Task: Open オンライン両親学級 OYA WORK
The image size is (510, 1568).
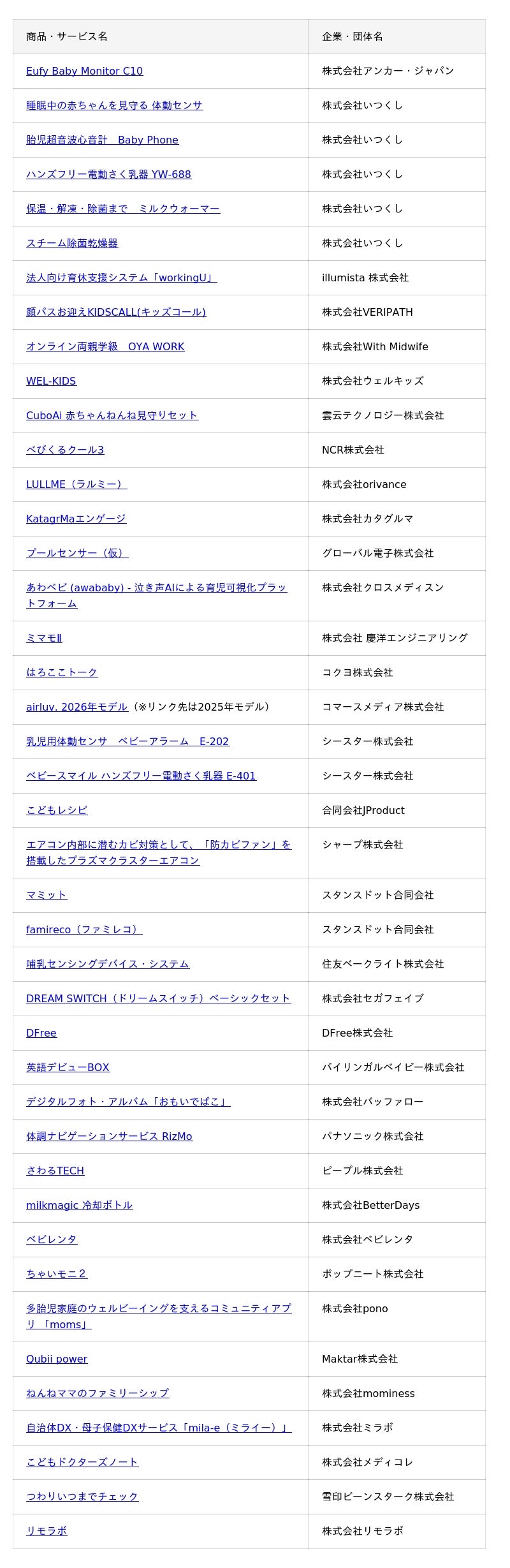Action: [105, 347]
